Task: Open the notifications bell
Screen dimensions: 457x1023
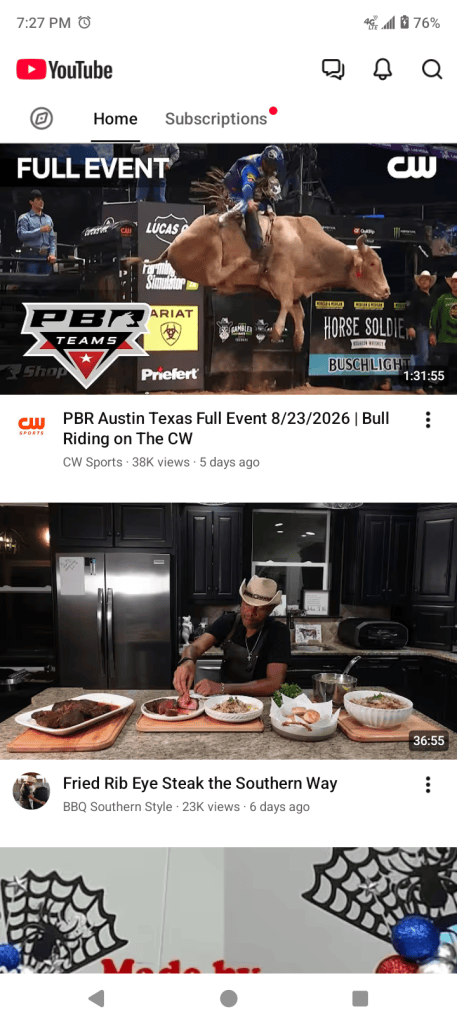Action: click(x=383, y=69)
